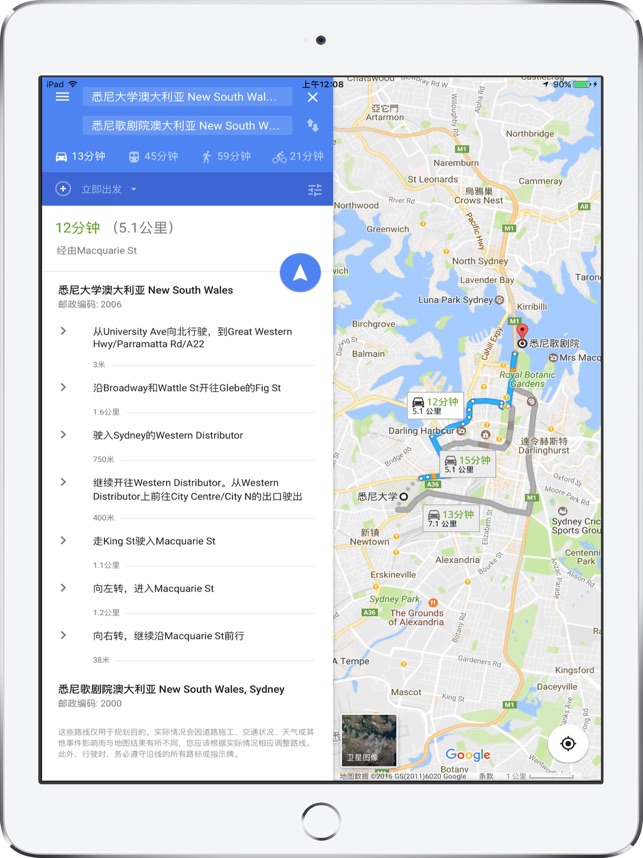
Task: Expand the step 驶入Sydney的Western Distributor
Action: pos(64,435)
